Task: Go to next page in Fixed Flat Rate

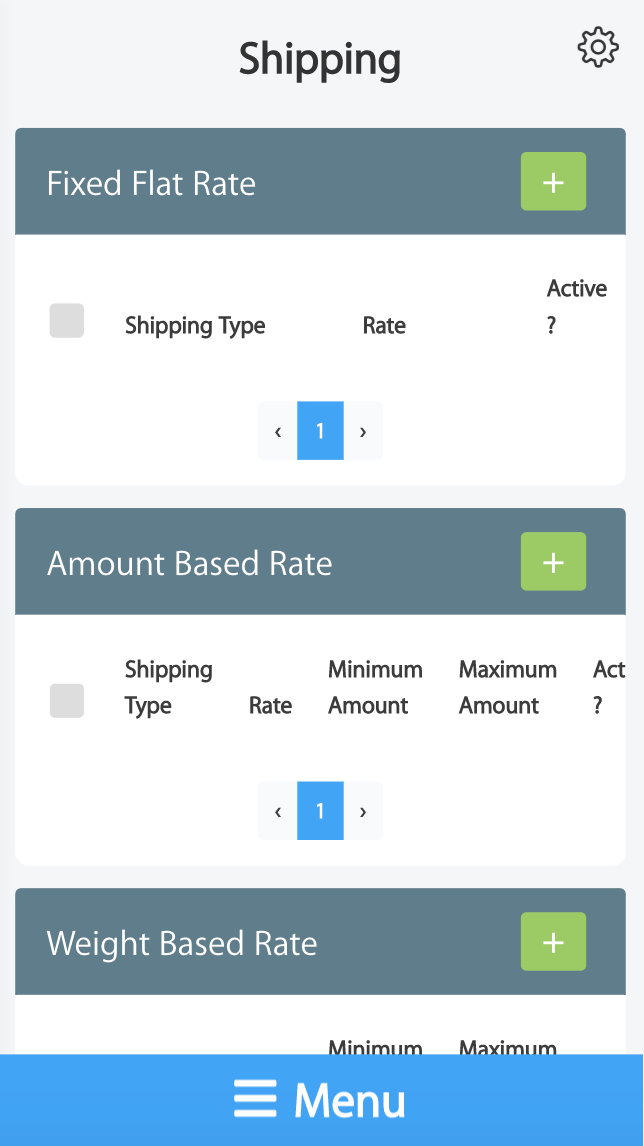Action: coord(363,431)
